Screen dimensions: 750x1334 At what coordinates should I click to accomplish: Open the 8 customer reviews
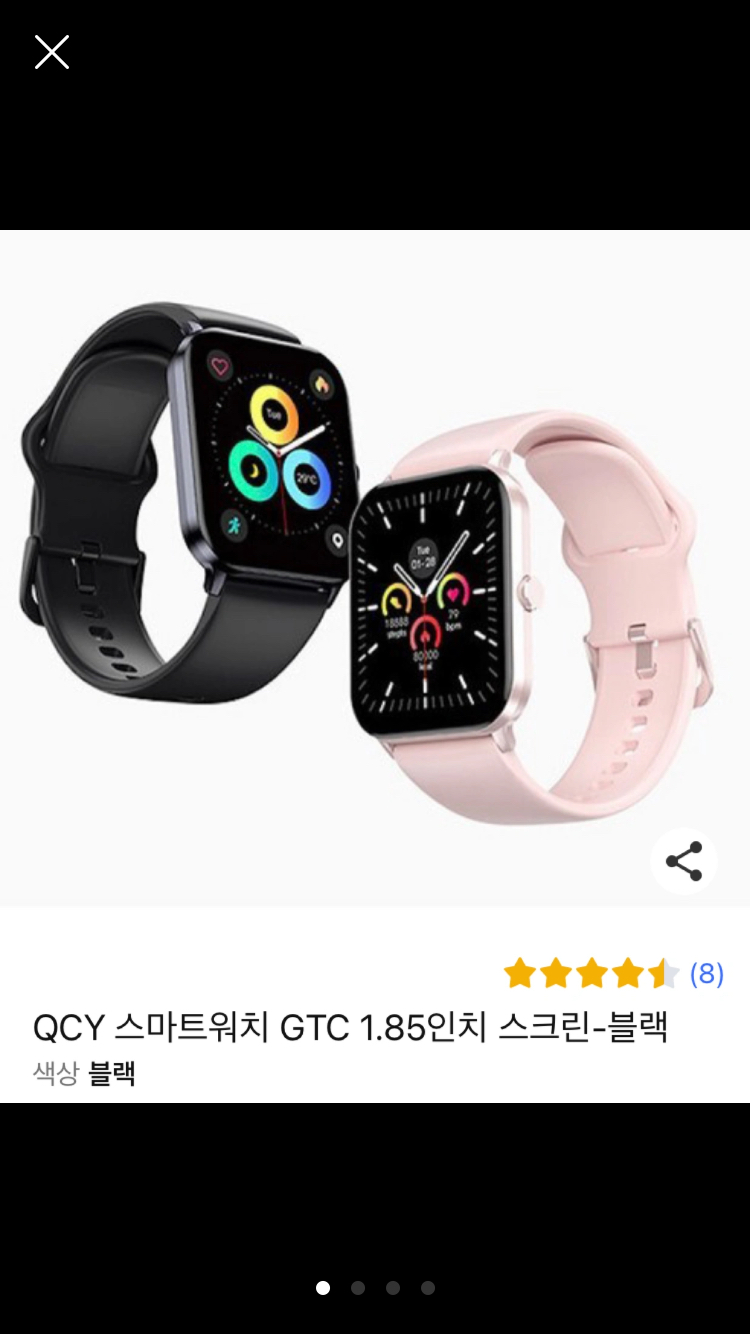(706, 973)
